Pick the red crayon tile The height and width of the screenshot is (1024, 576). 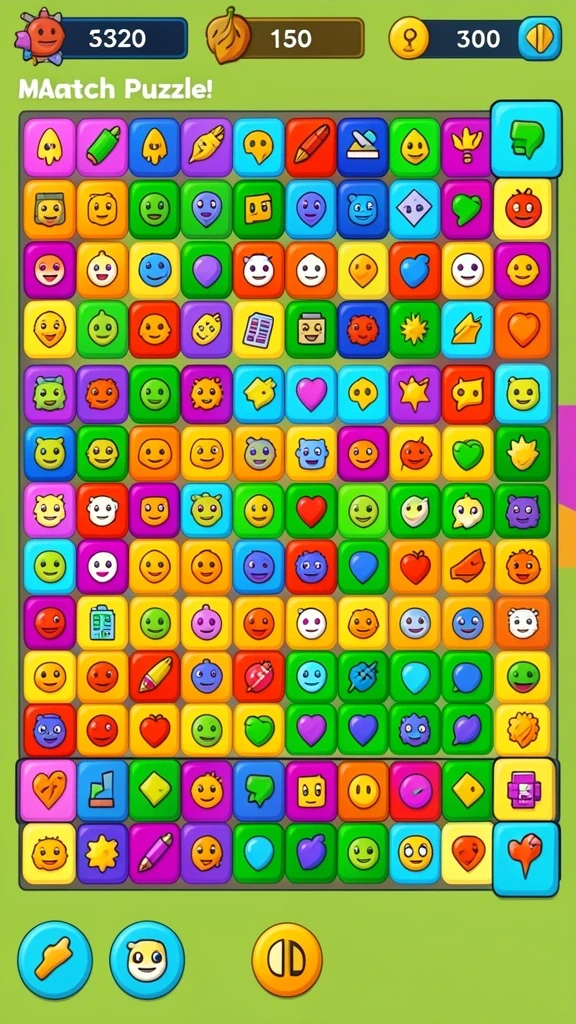pos(311,147)
